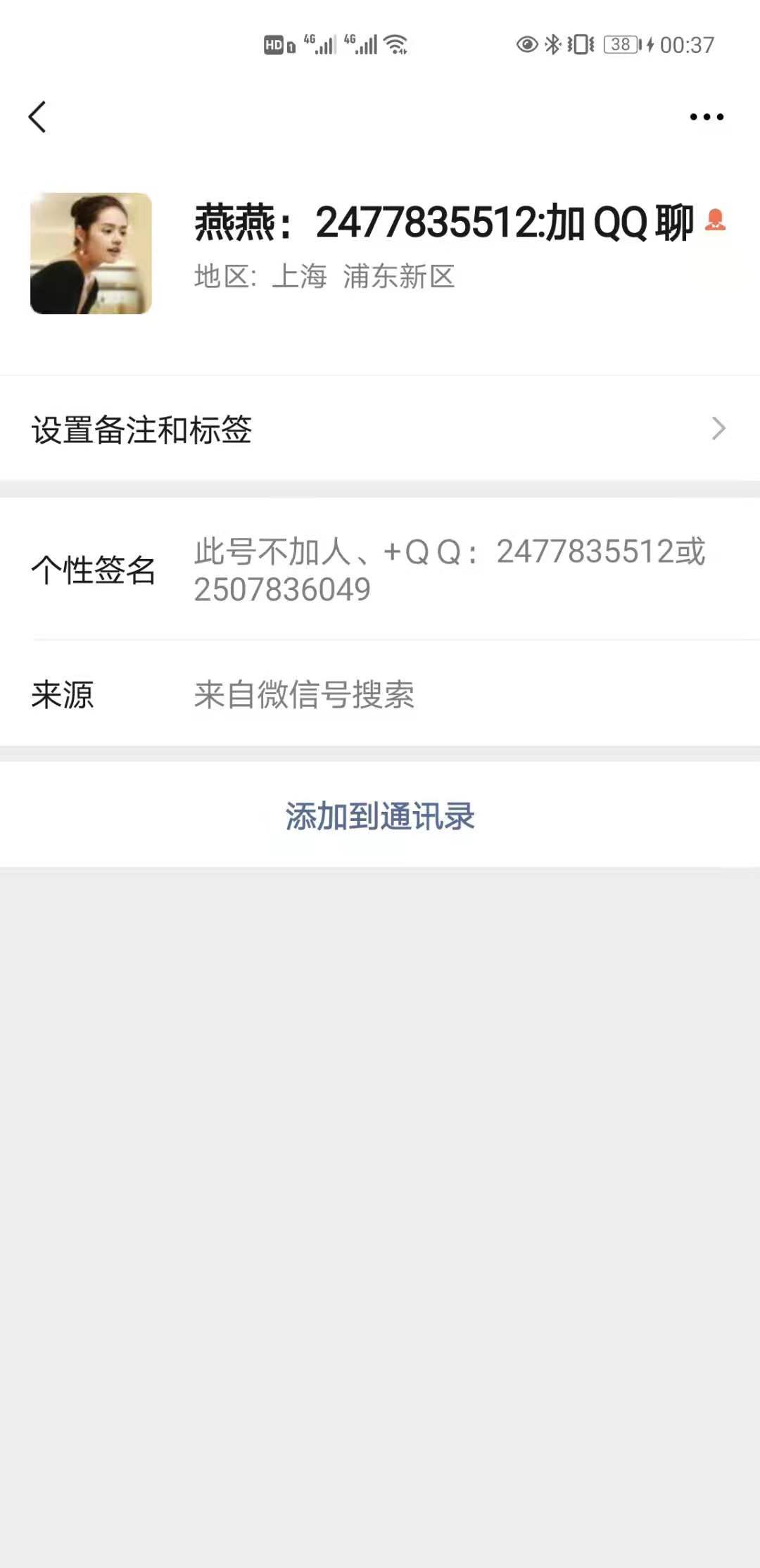Expand the remark and tags row chevron
The height and width of the screenshot is (1568, 760).
click(x=718, y=428)
